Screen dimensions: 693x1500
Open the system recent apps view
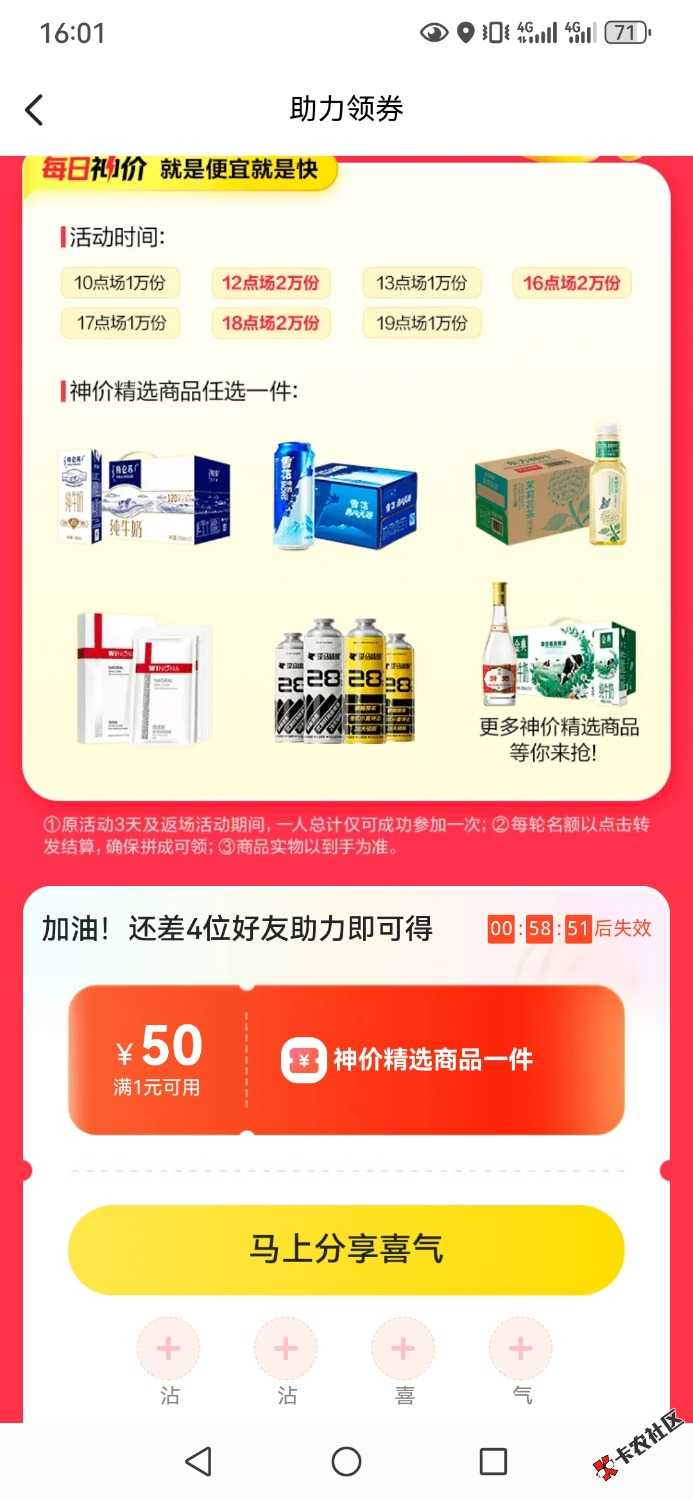[493, 1462]
